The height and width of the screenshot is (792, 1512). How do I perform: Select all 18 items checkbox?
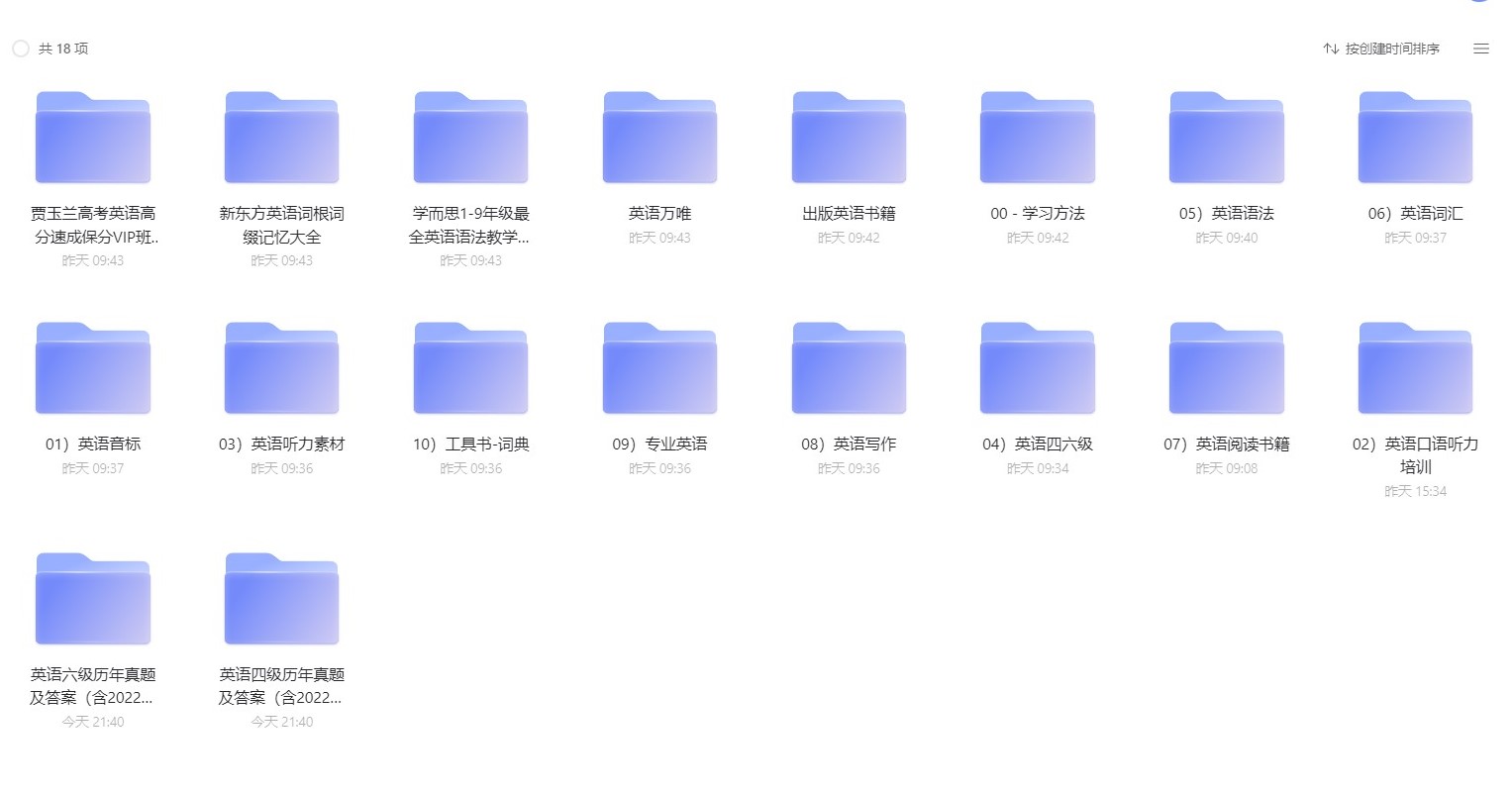21,49
